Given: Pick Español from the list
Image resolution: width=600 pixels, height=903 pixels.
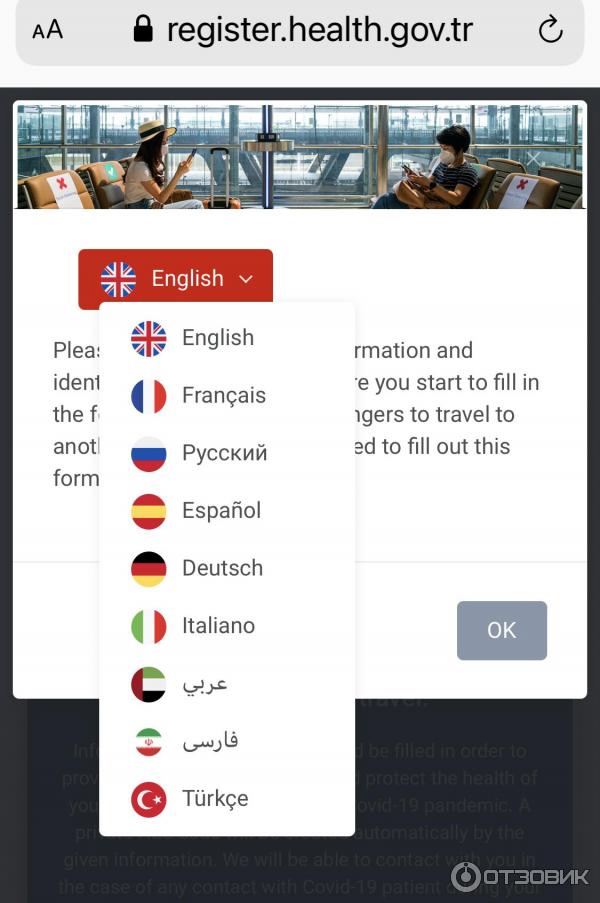Looking at the screenshot, I should pyautogui.click(x=221, y=511).
